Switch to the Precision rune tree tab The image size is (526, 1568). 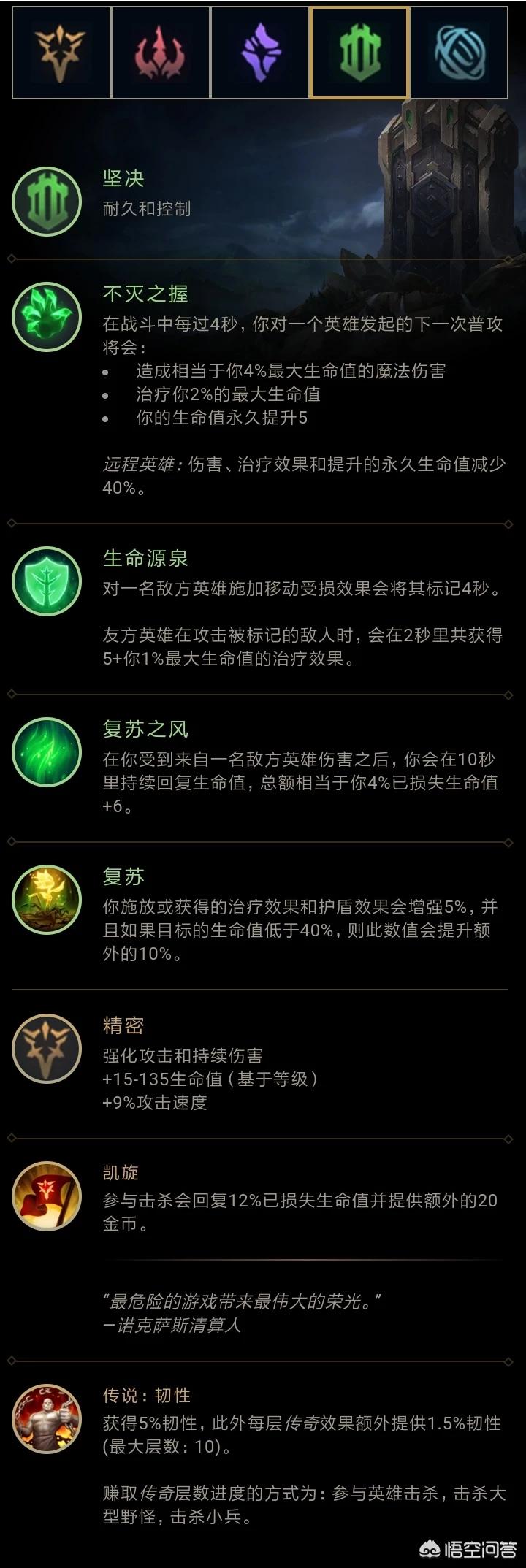point(61,53)
